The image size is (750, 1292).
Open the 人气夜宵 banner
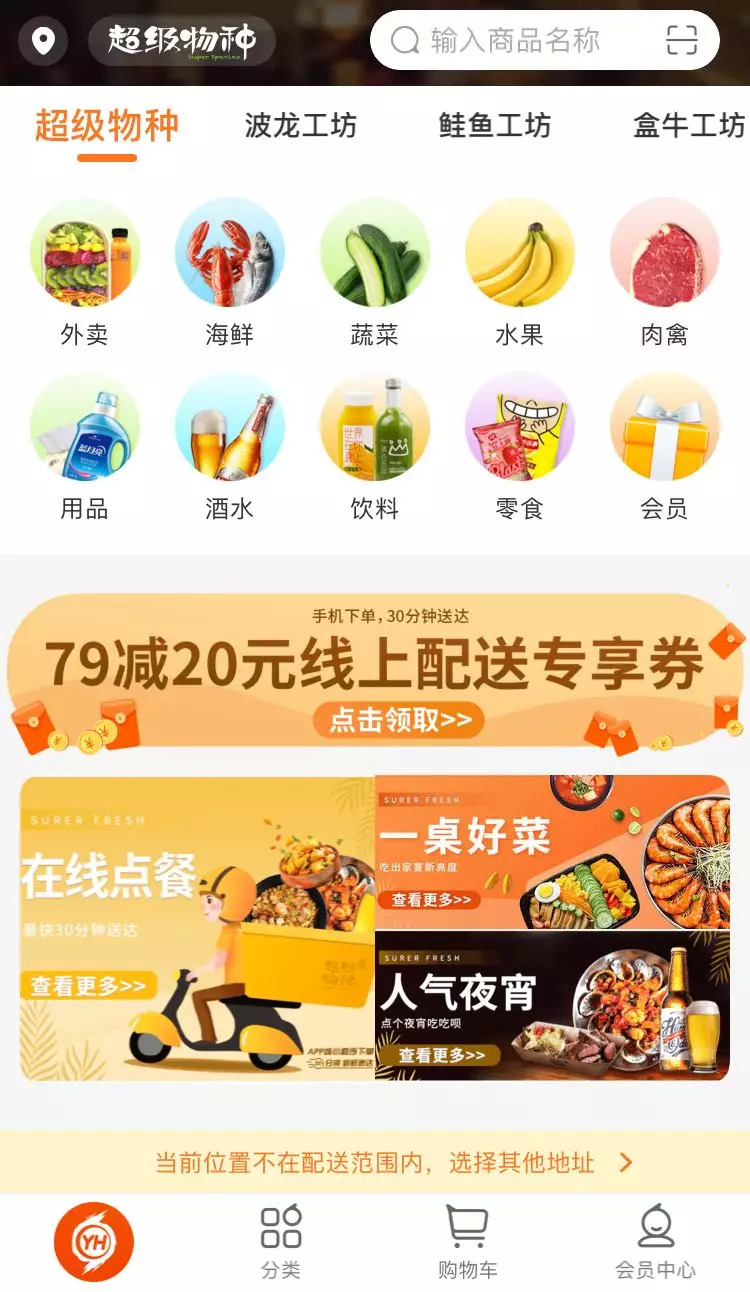click(x=552, y=1006)
